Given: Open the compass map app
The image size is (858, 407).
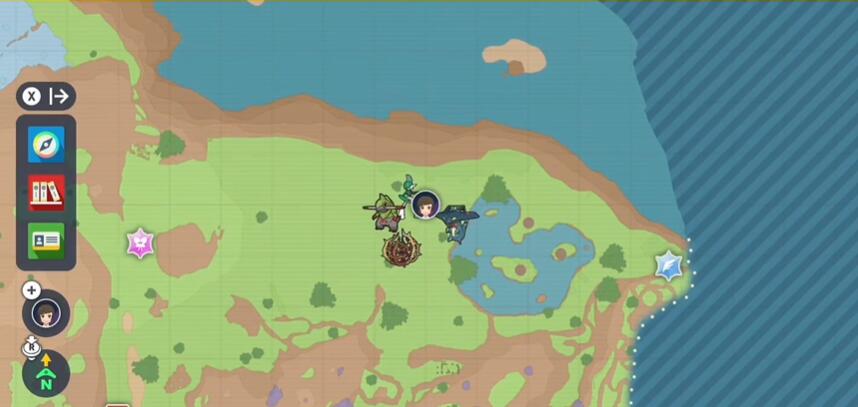Looking at the screenshot, I should pyautogui.click(x=46, y=145).
